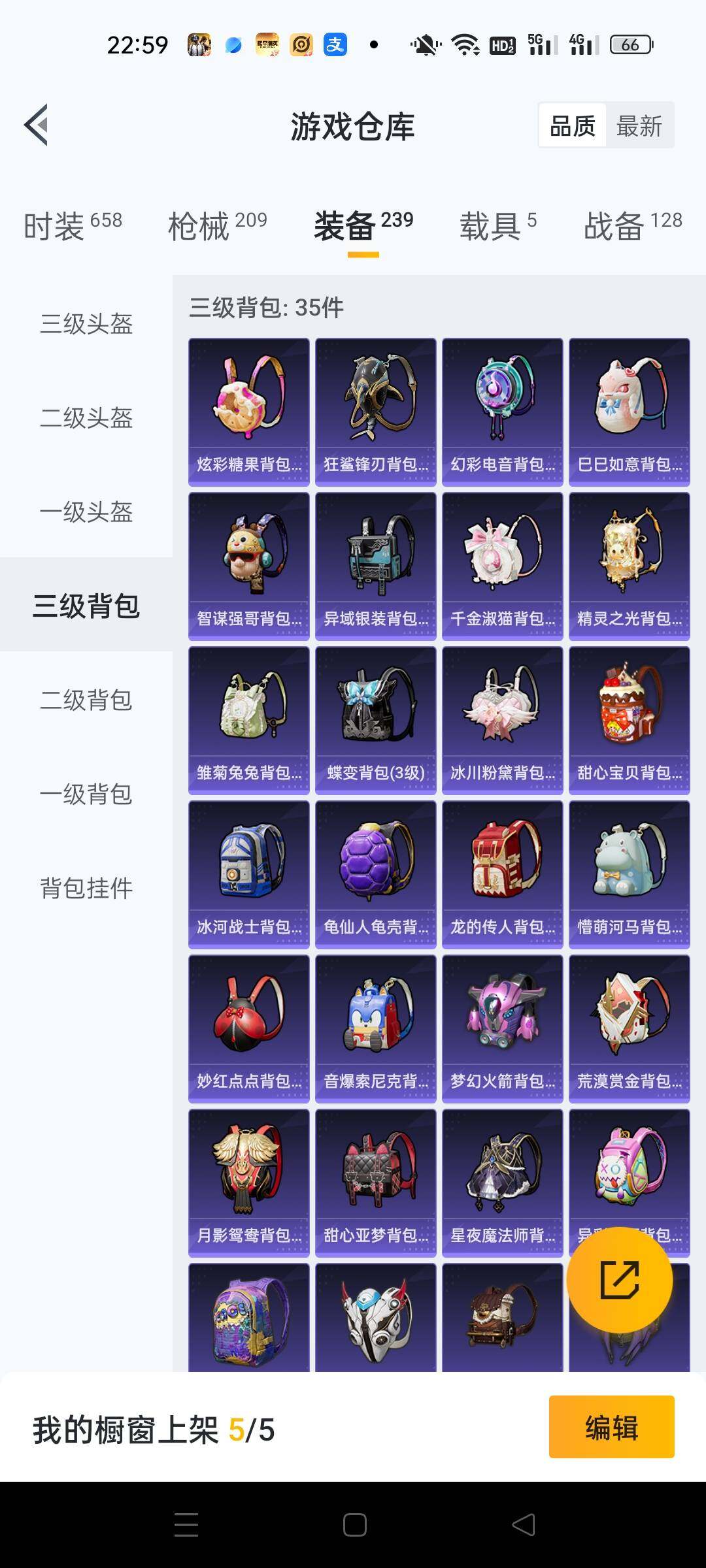The image size is (706, 1568).
Task: Tap the 编辑 button
Action: tap(611, 1428)
